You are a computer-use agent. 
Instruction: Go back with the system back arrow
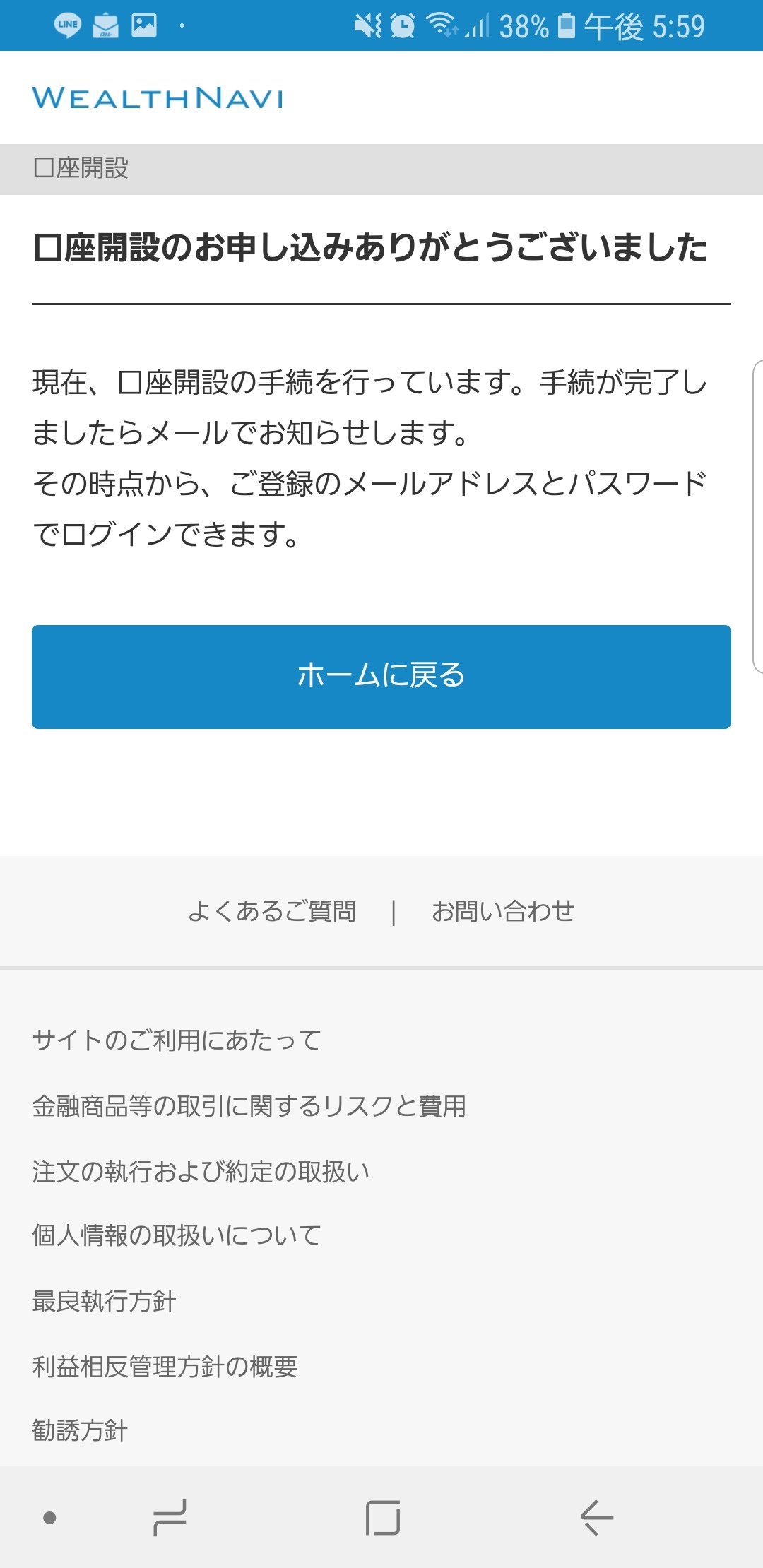coord(596,1517)
